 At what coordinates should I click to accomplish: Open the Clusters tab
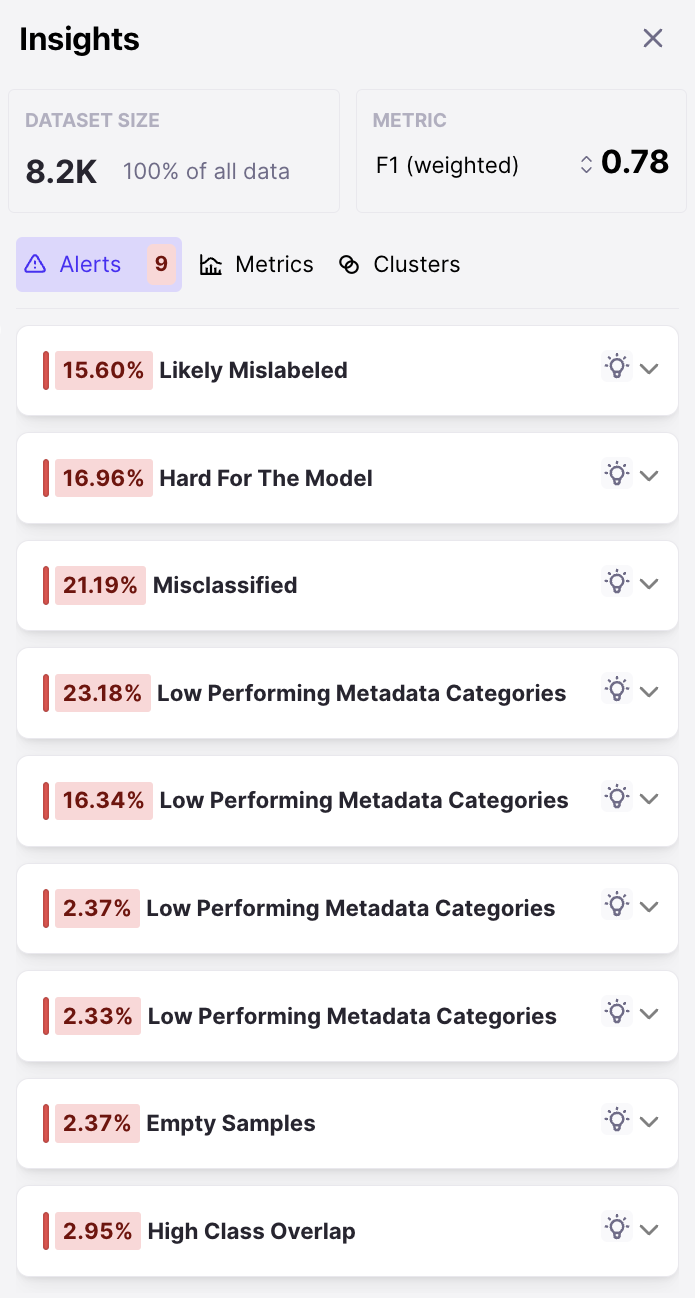(x=400, y=264)
